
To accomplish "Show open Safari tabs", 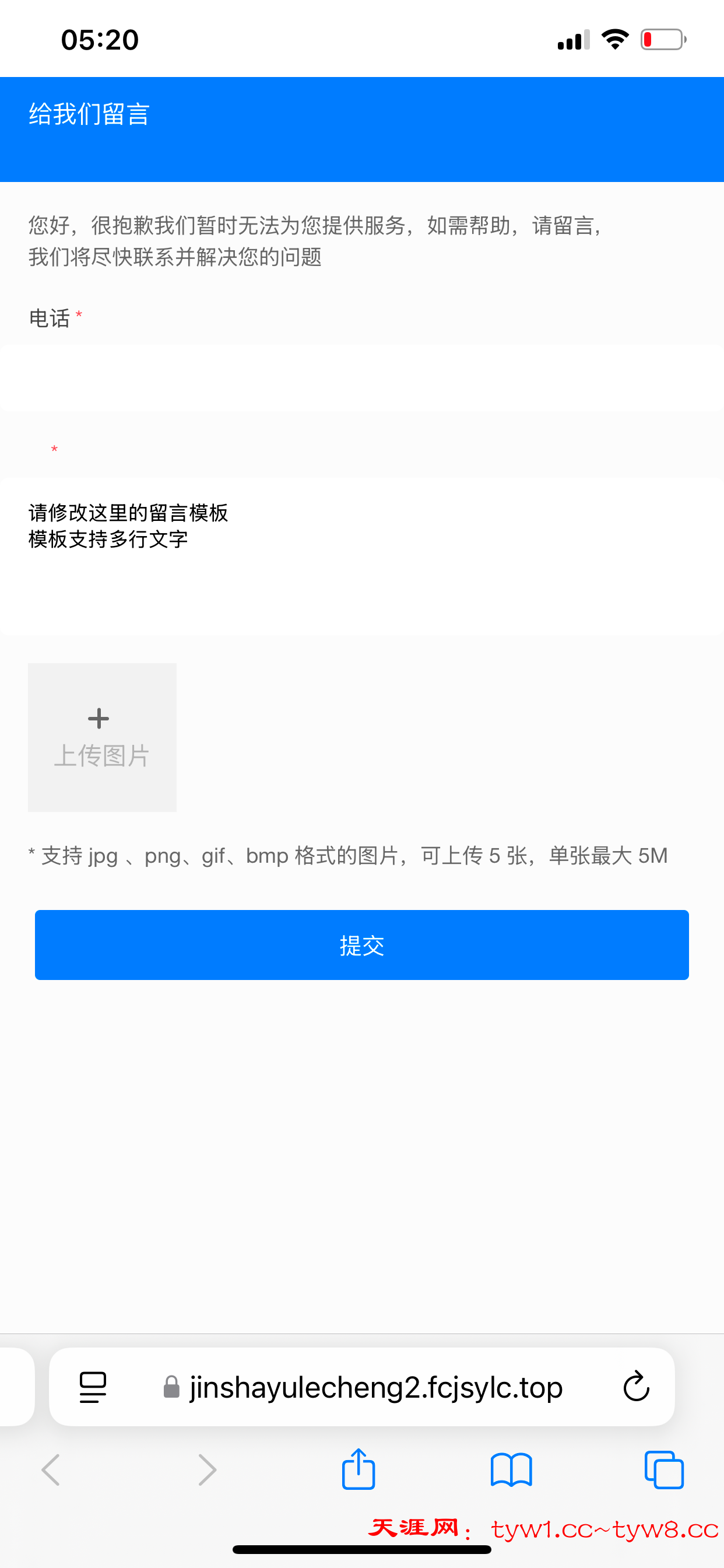I will click(x=664, y=1470).
